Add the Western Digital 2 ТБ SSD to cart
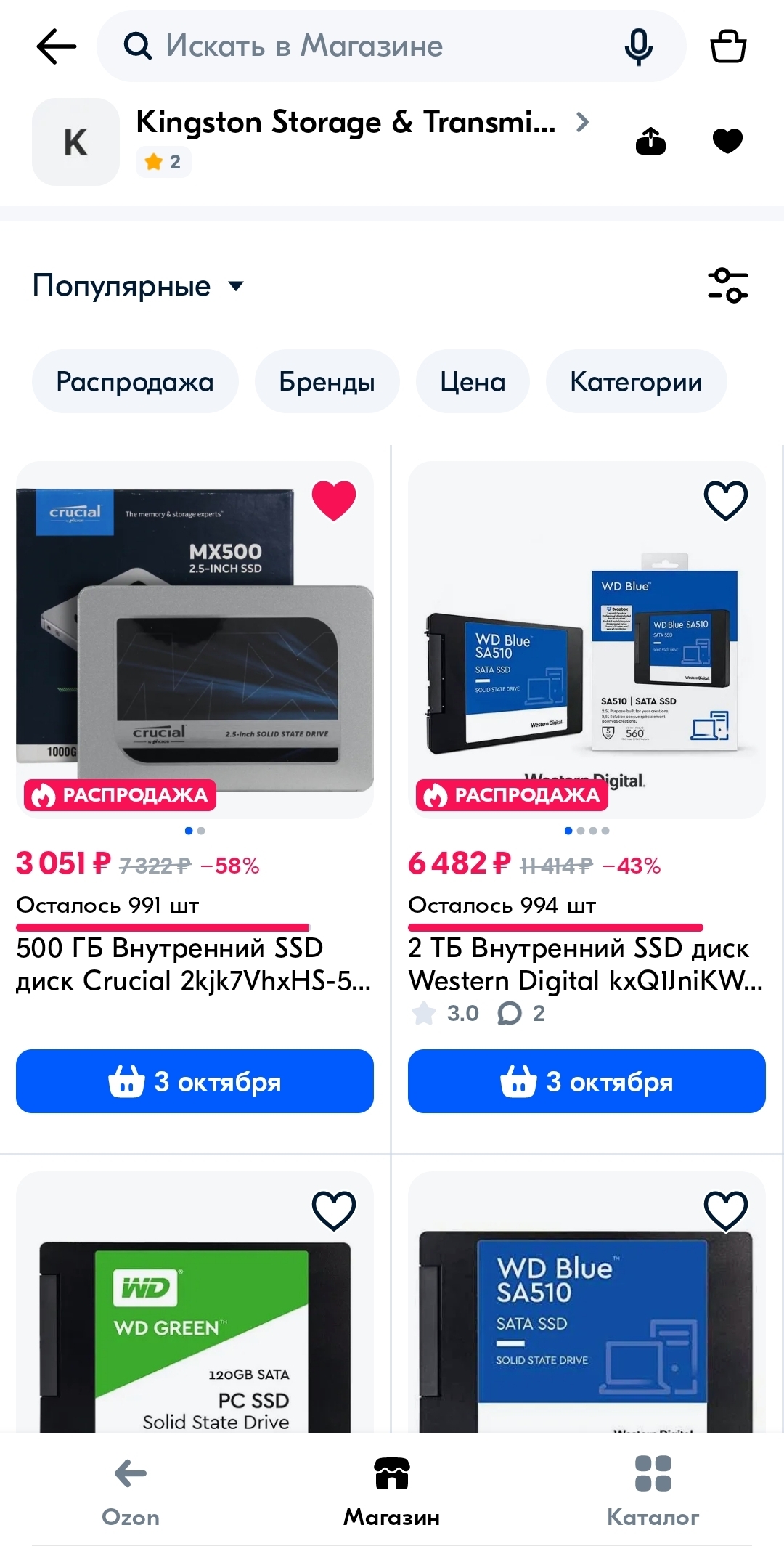784x1554 pixels. (587, 1081)
